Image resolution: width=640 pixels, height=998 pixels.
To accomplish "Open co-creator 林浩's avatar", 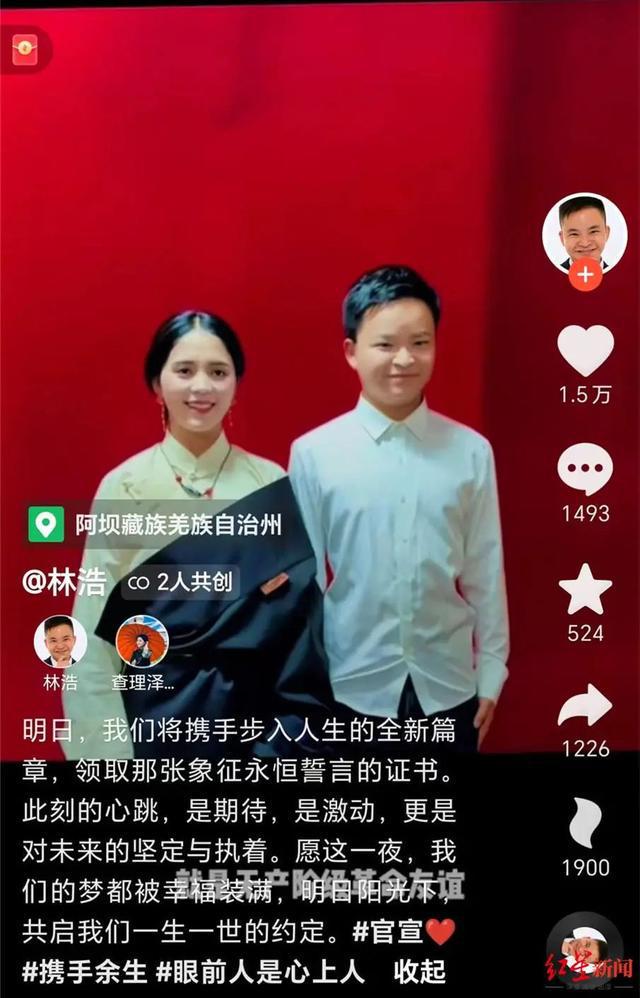I will tap(60, 641).
